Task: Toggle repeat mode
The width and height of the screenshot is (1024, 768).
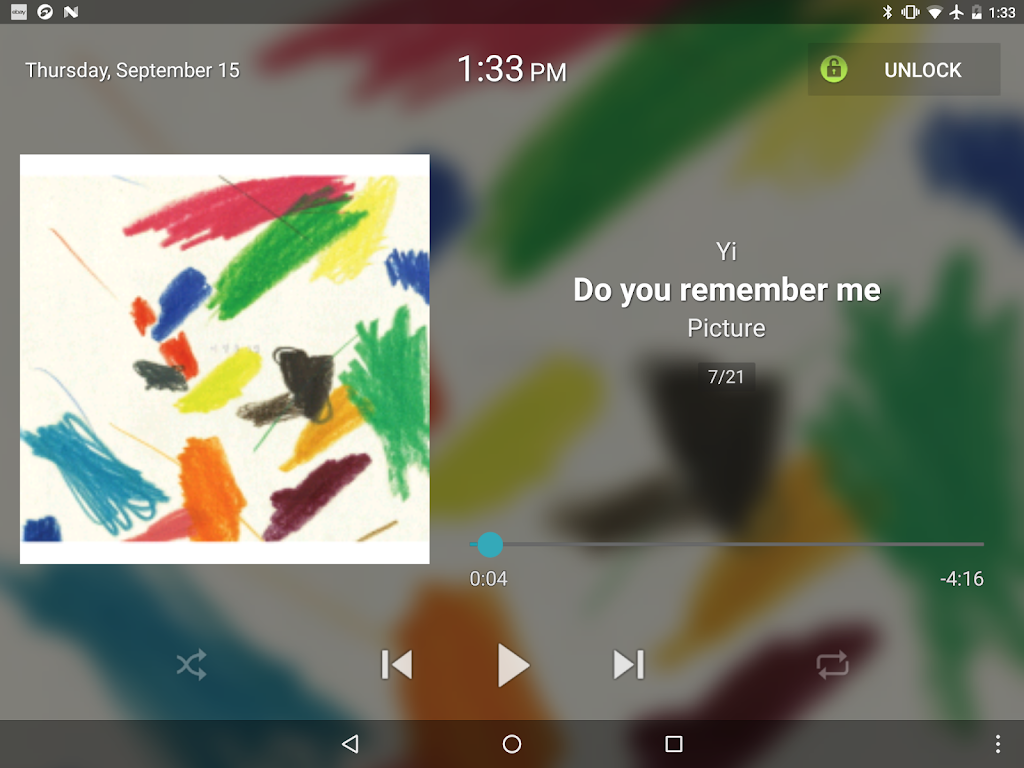Action: (x=832, y=665)
